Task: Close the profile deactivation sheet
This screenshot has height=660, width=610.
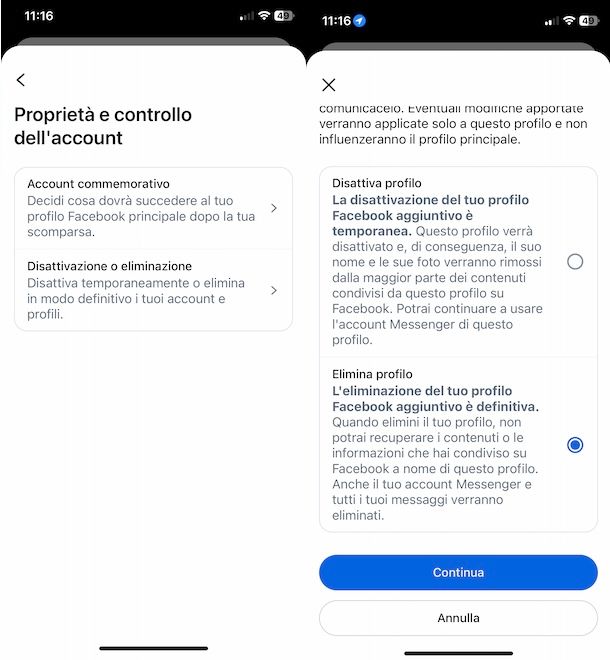Action: coord(329,85)
